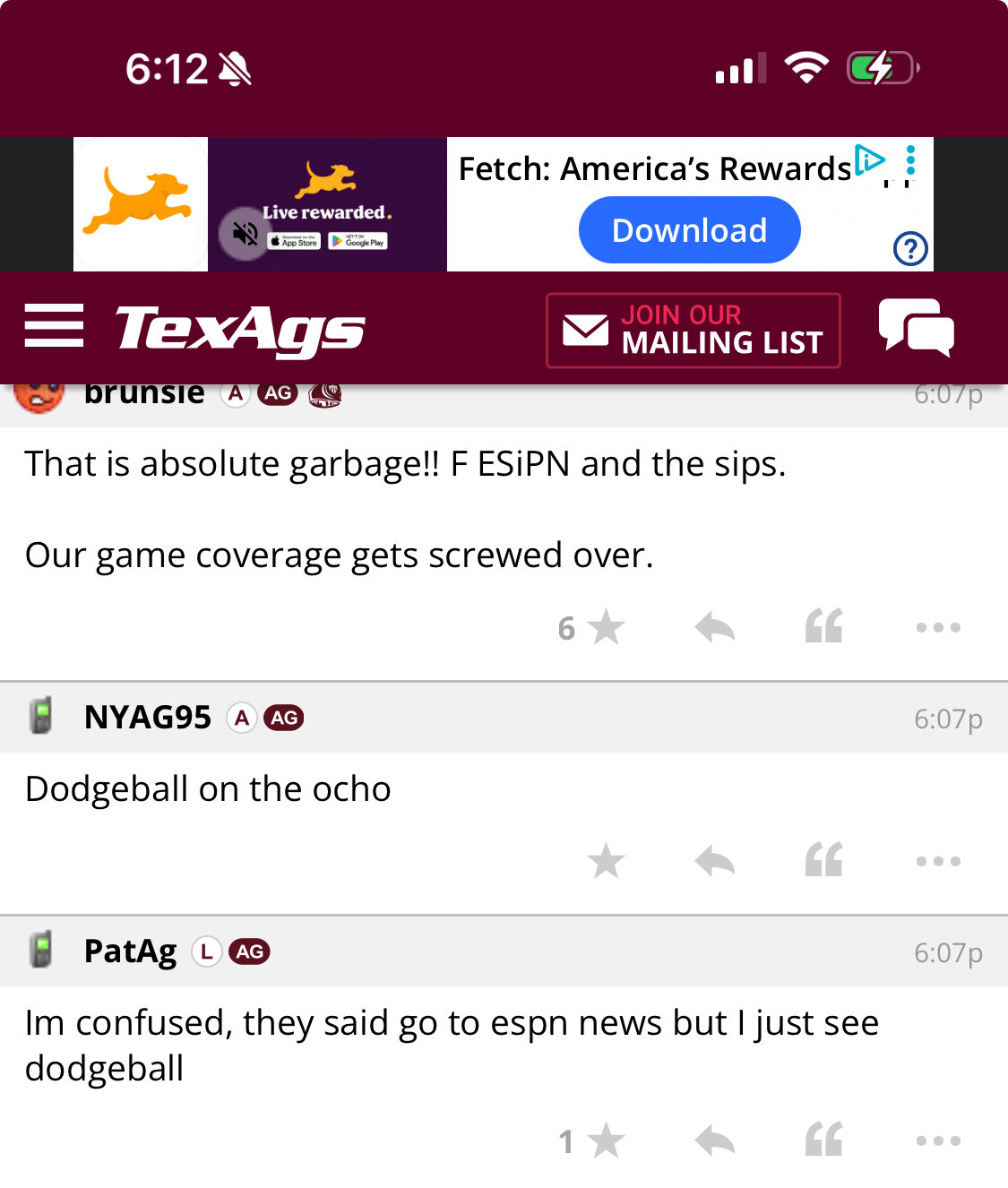Star brunsie's post about ESiPN
1008x1188 pixels.
[x=606, y=627]
